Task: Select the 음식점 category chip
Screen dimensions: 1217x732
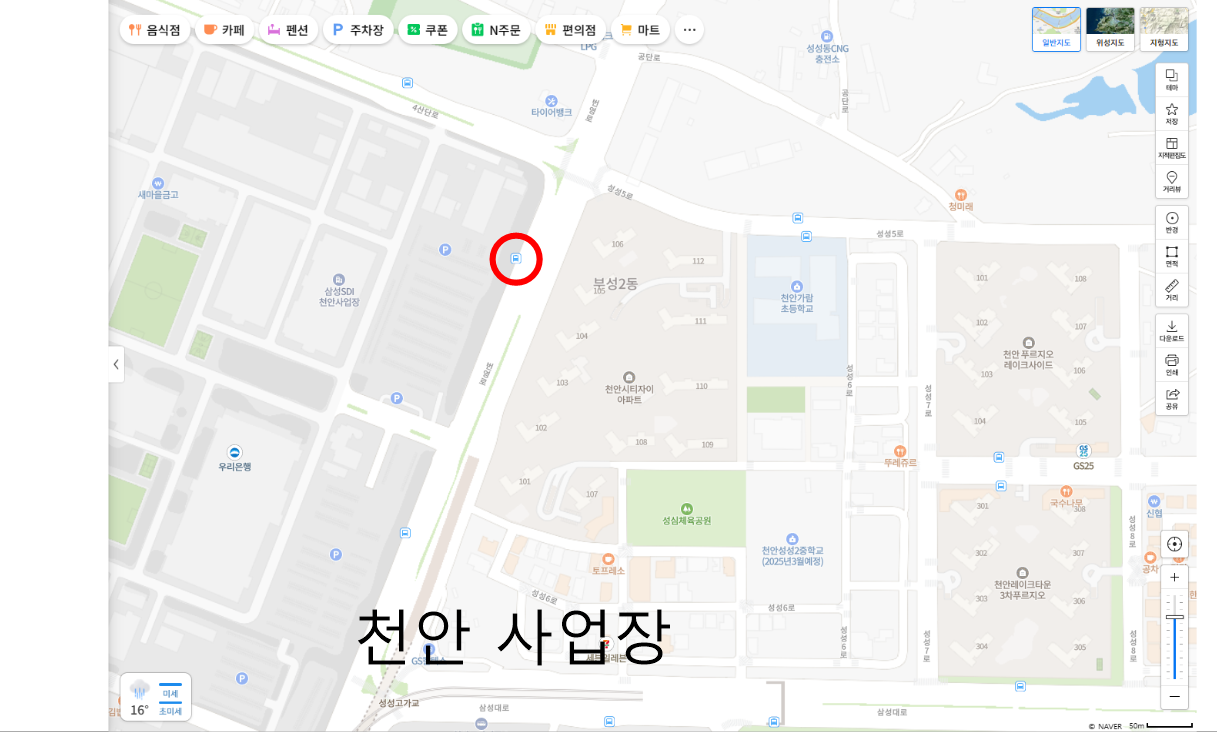Action: coord(155,30)
